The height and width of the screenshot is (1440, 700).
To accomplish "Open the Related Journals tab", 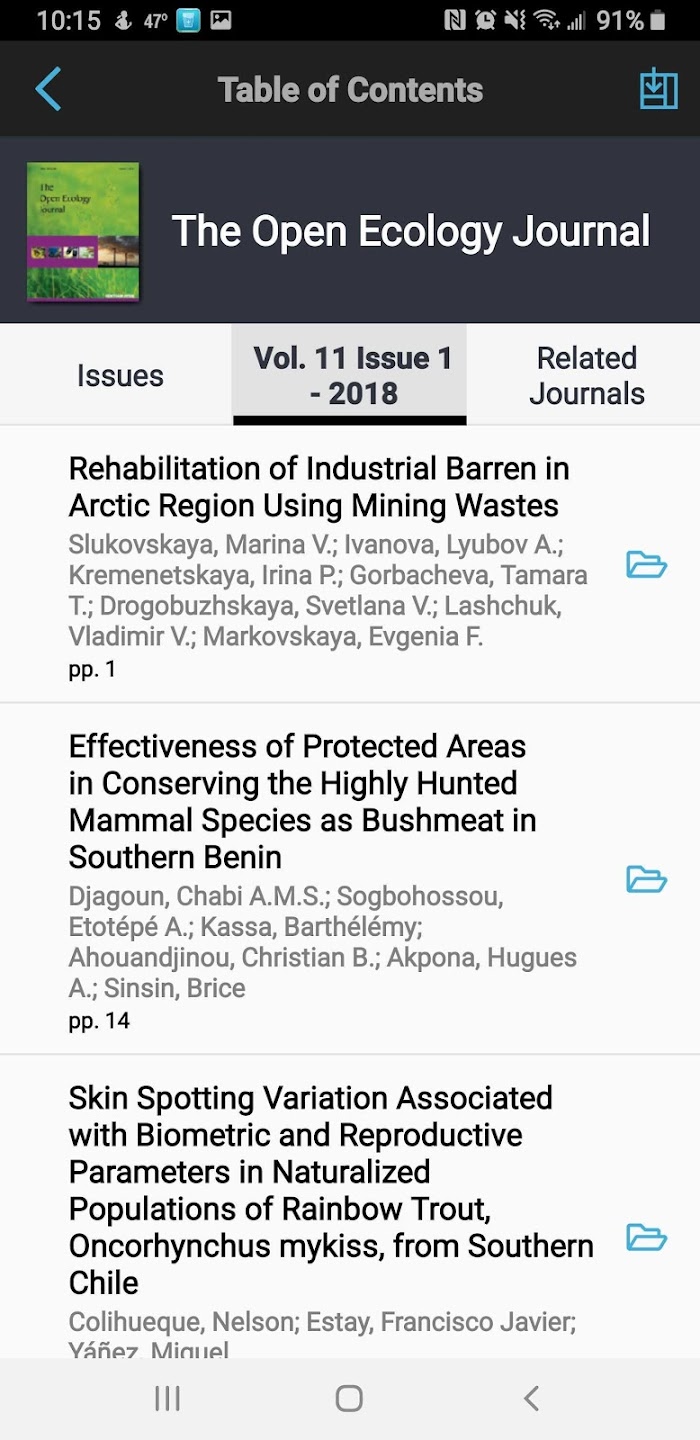I will (586, 376).
